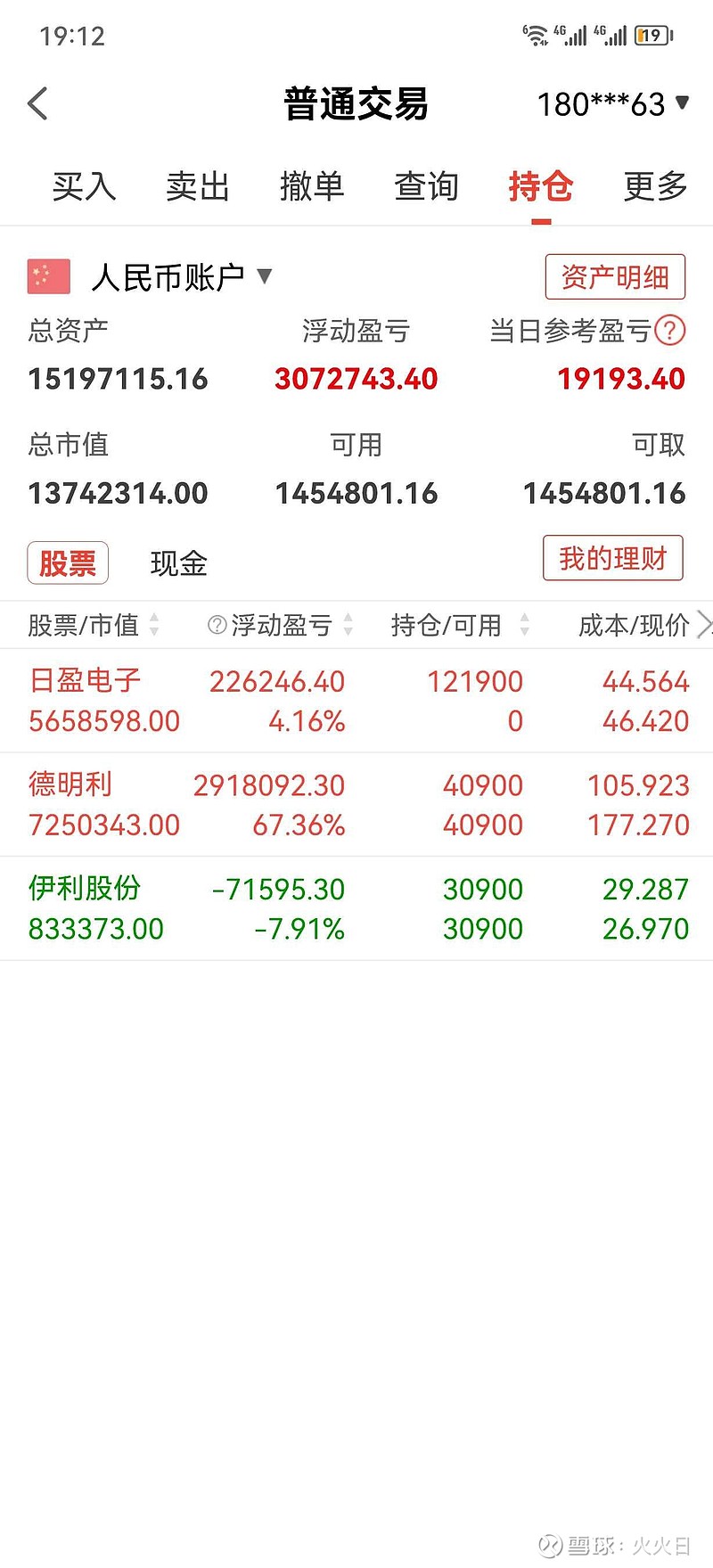The width and height of the screenshot is (713, 1568).
Task: Open 我的理财 wealth management
Action: pos(612,559)
